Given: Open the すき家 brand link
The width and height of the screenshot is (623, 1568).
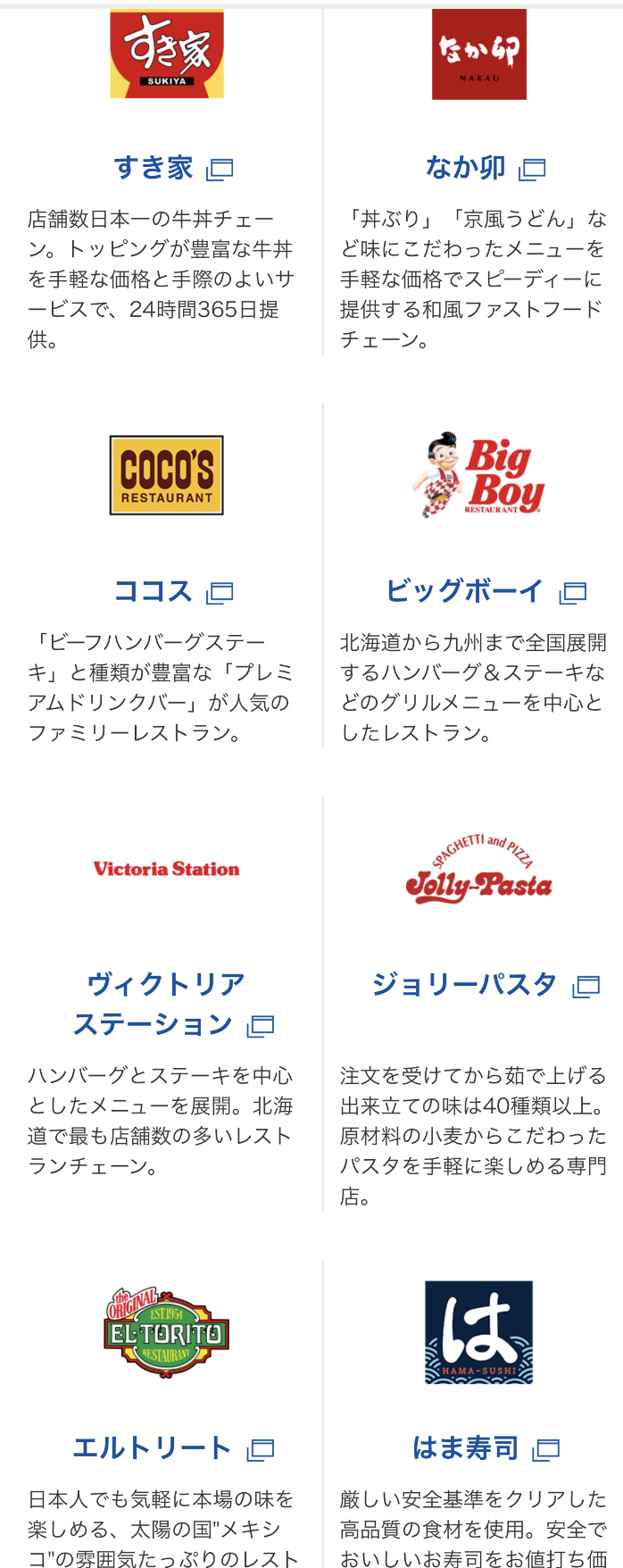Looking at the screenshot, I should [x=154, y=168].
